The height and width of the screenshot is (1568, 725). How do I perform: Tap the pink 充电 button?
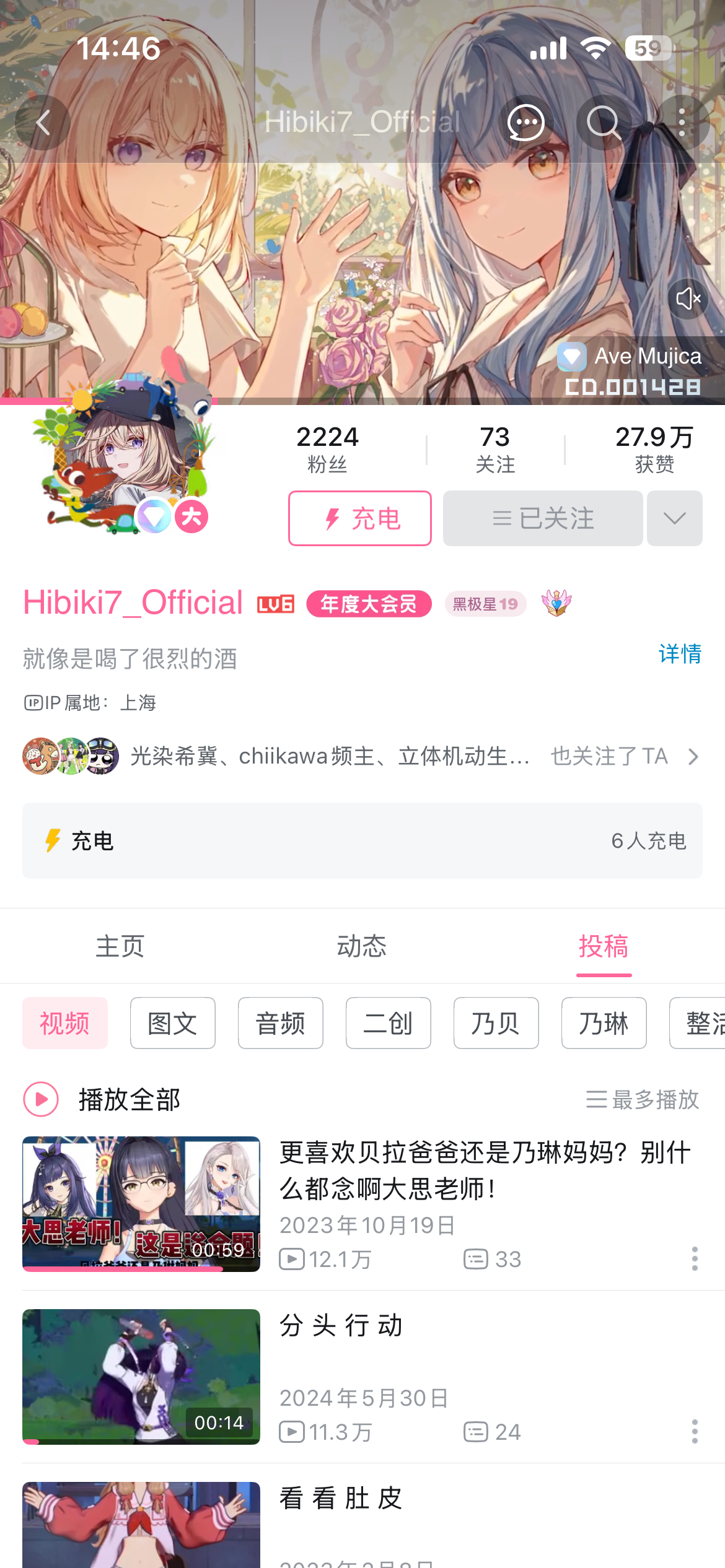(360, 518)
